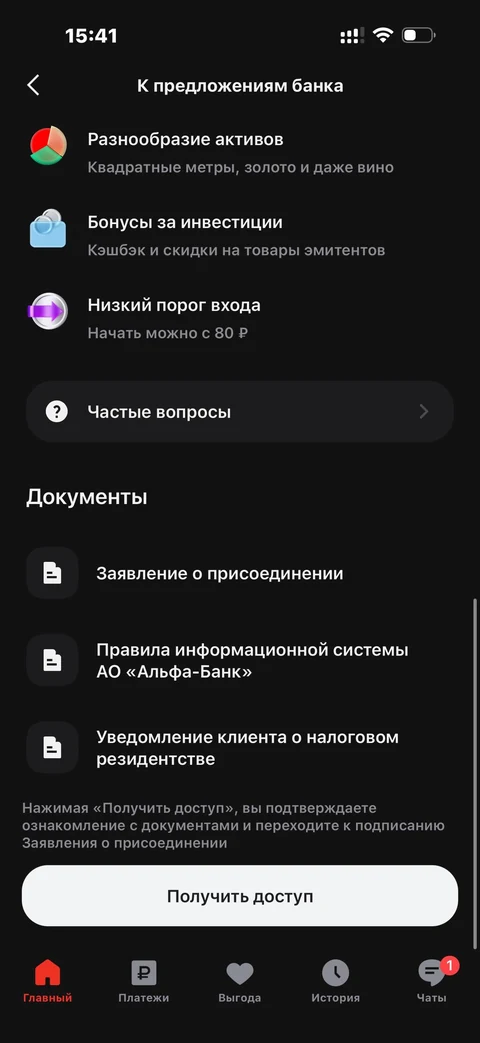Open Правила информационной системы АО «Альфа-Банк»

click(239, 661)
